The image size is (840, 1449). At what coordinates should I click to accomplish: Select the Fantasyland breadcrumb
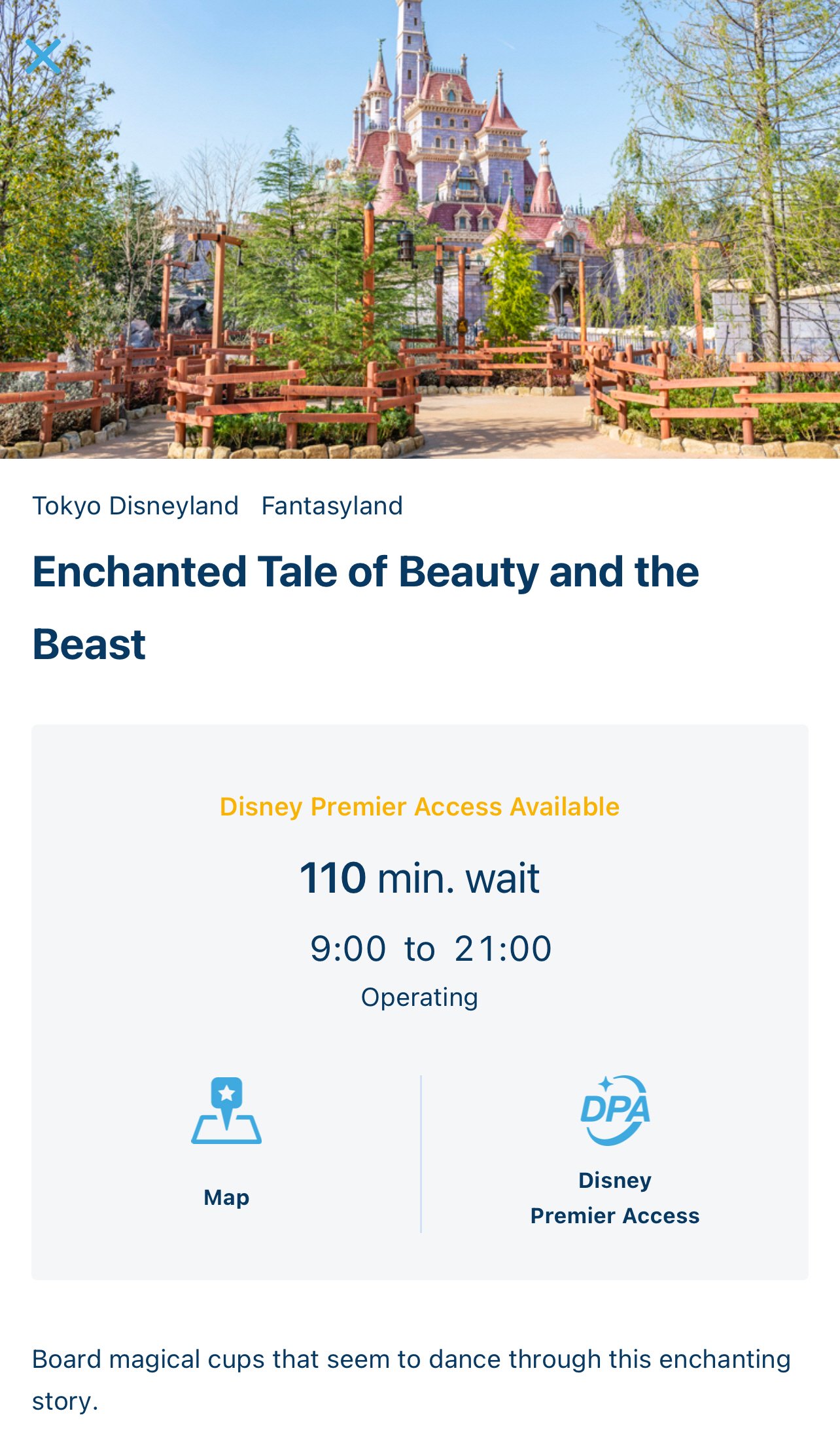(x=332, y=505)
